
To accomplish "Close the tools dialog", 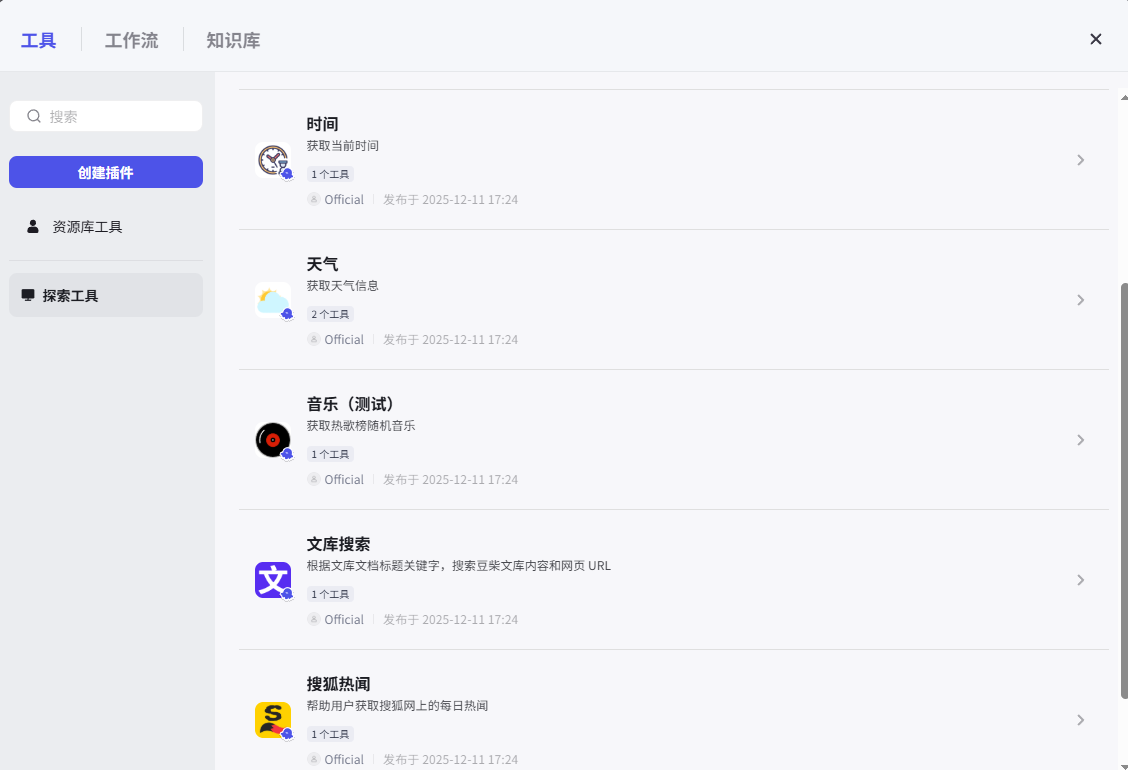I will point(1096,39).
